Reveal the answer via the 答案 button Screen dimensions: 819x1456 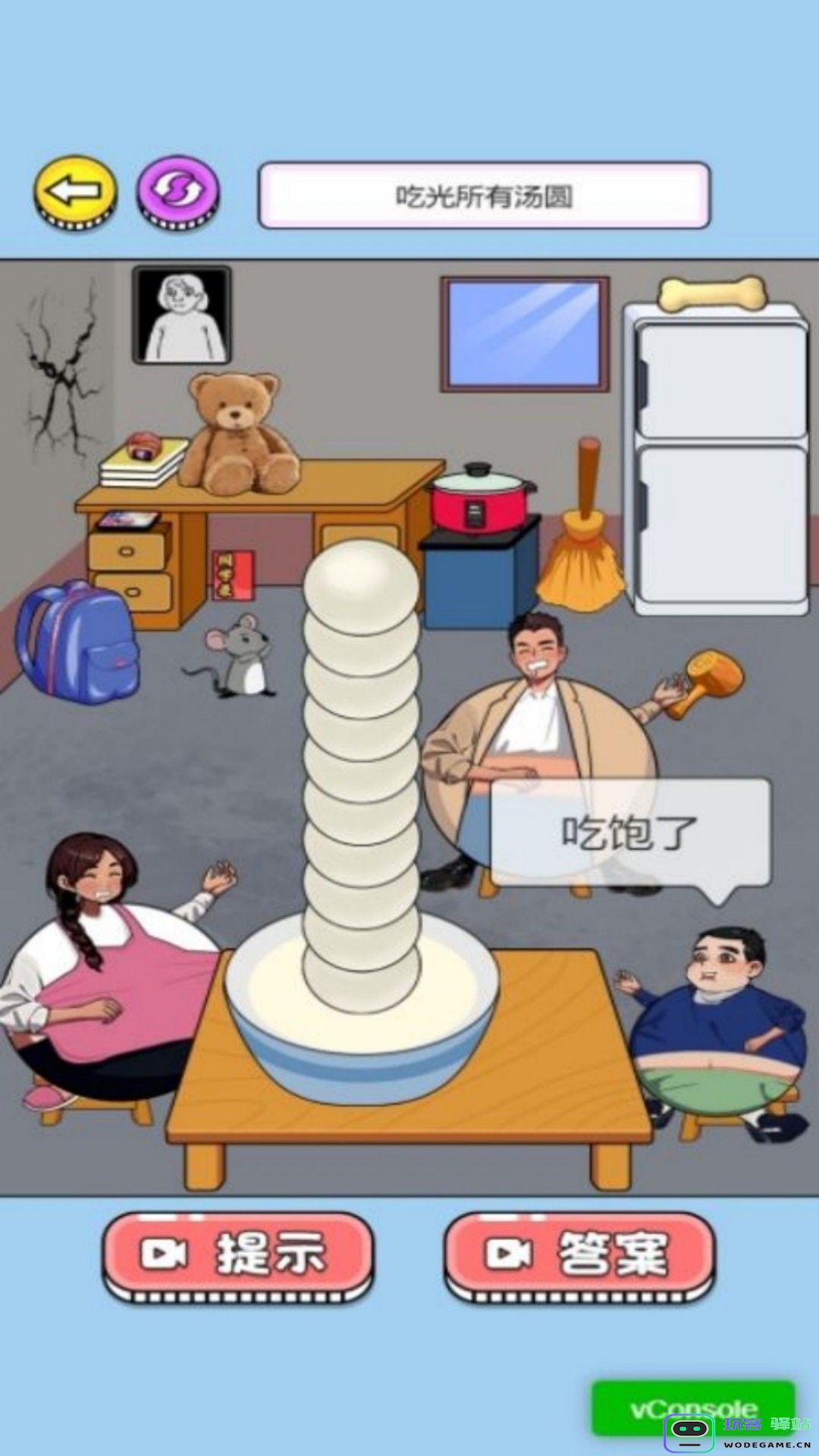tap(580, 1257)
